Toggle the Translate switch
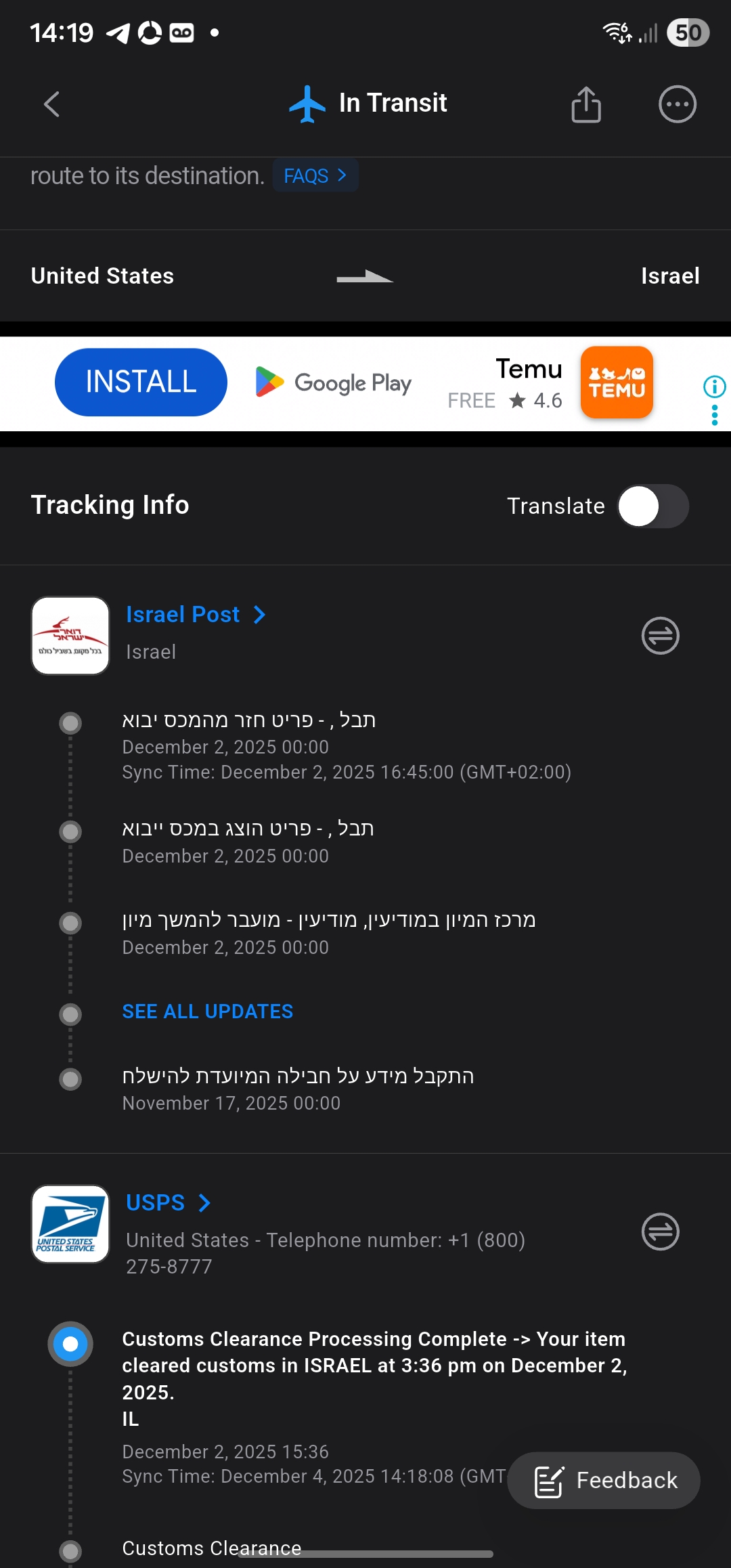The width and height of the screenshot is (731, 1568). [652, 506]
